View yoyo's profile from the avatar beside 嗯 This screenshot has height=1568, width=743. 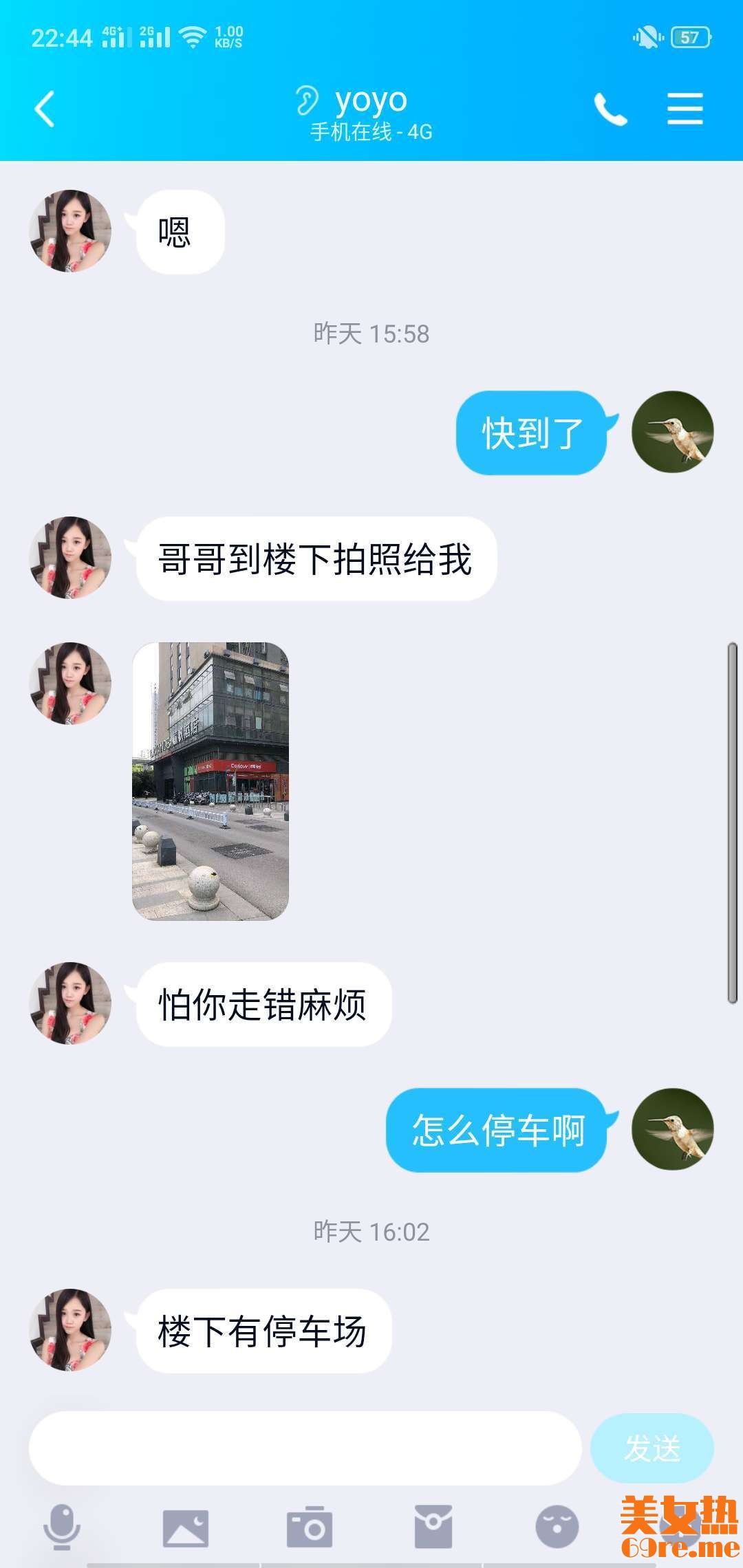point(70,231)
